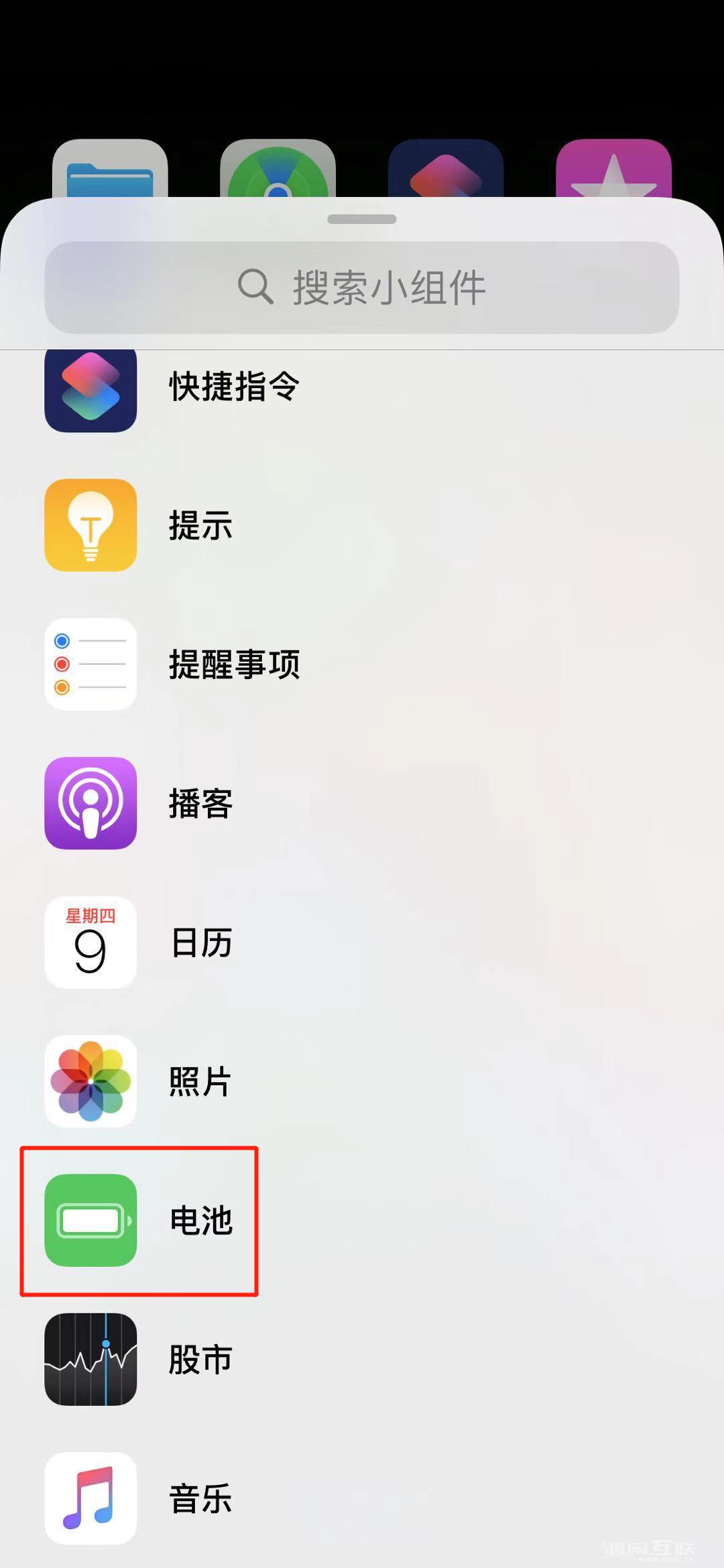Viewport: 724px width, 1568px height.
Task: Tap the red app icon at the top row
Action: tap(446, 168)
